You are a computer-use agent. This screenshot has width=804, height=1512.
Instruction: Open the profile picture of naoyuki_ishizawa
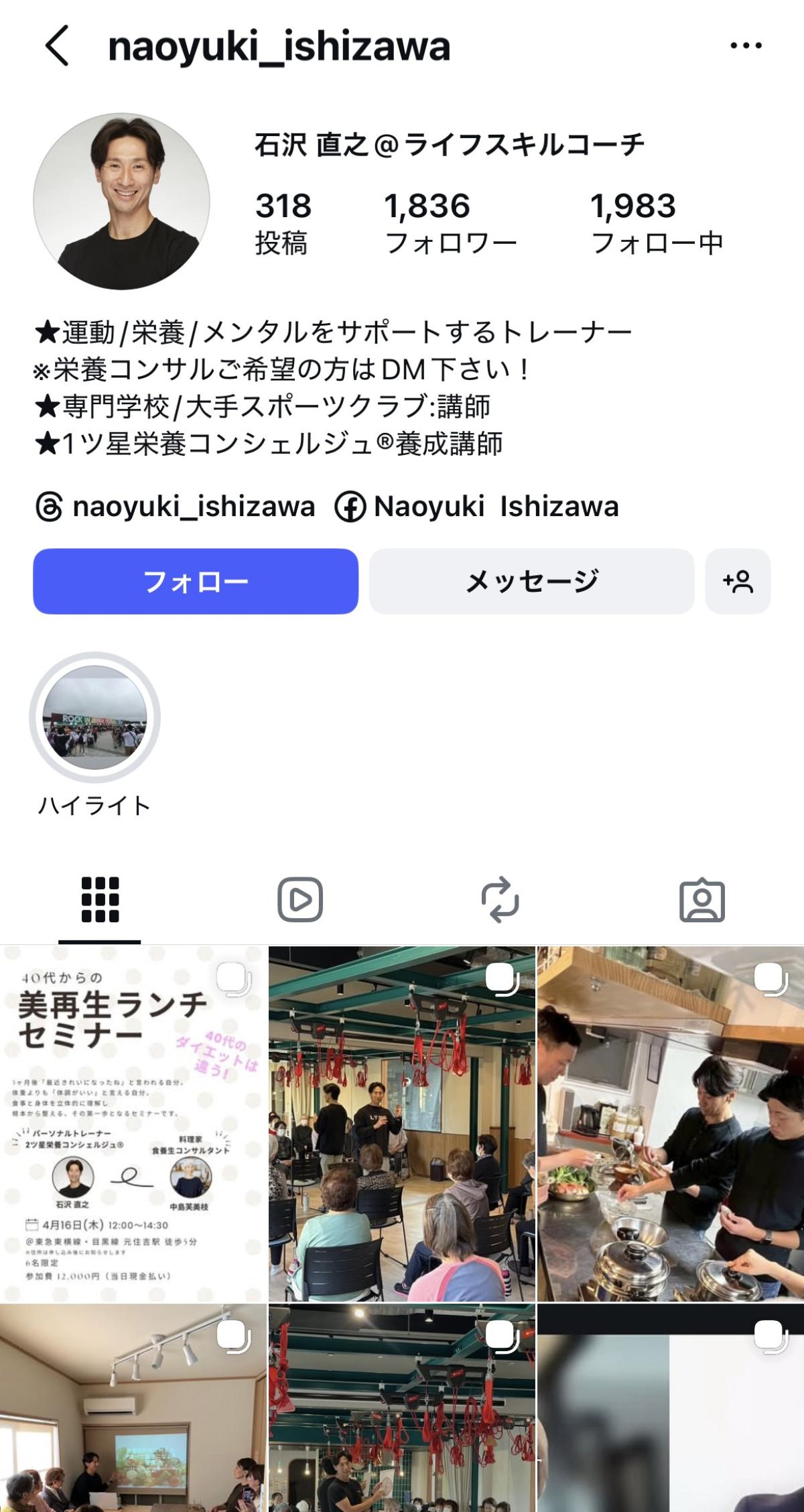pyautogui.click(x=121, y=201)
